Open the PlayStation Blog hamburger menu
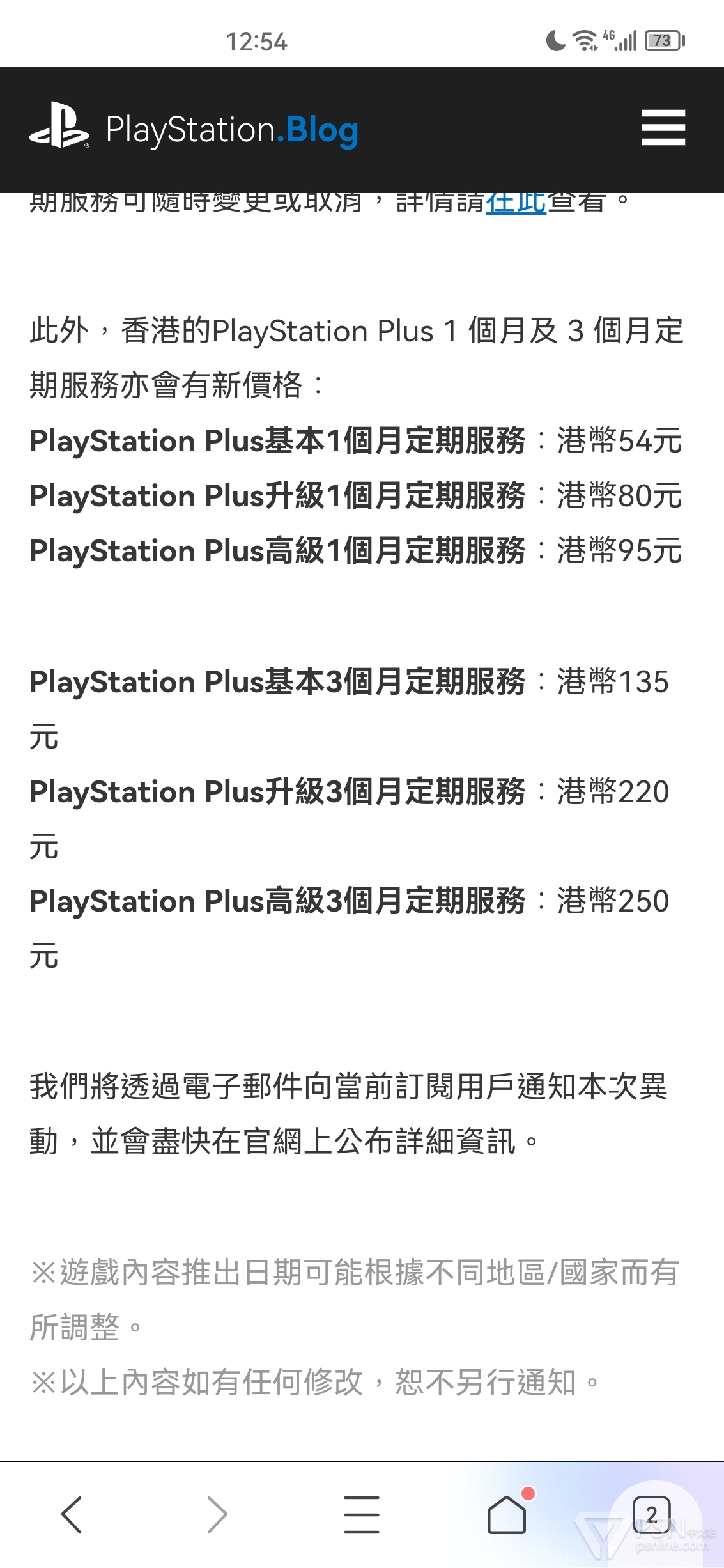Screen dimensions: 724x1568 (x=663, y=128)
